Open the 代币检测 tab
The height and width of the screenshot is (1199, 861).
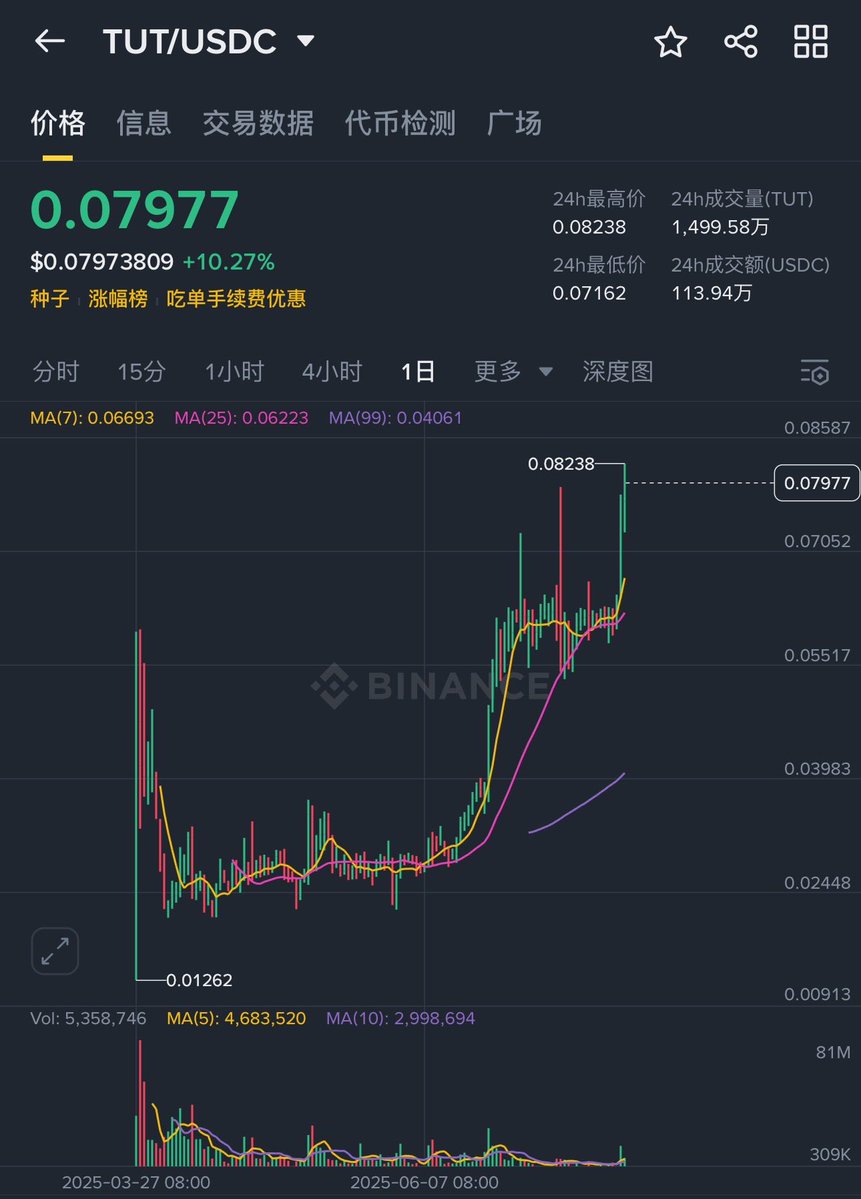point(400,123)
